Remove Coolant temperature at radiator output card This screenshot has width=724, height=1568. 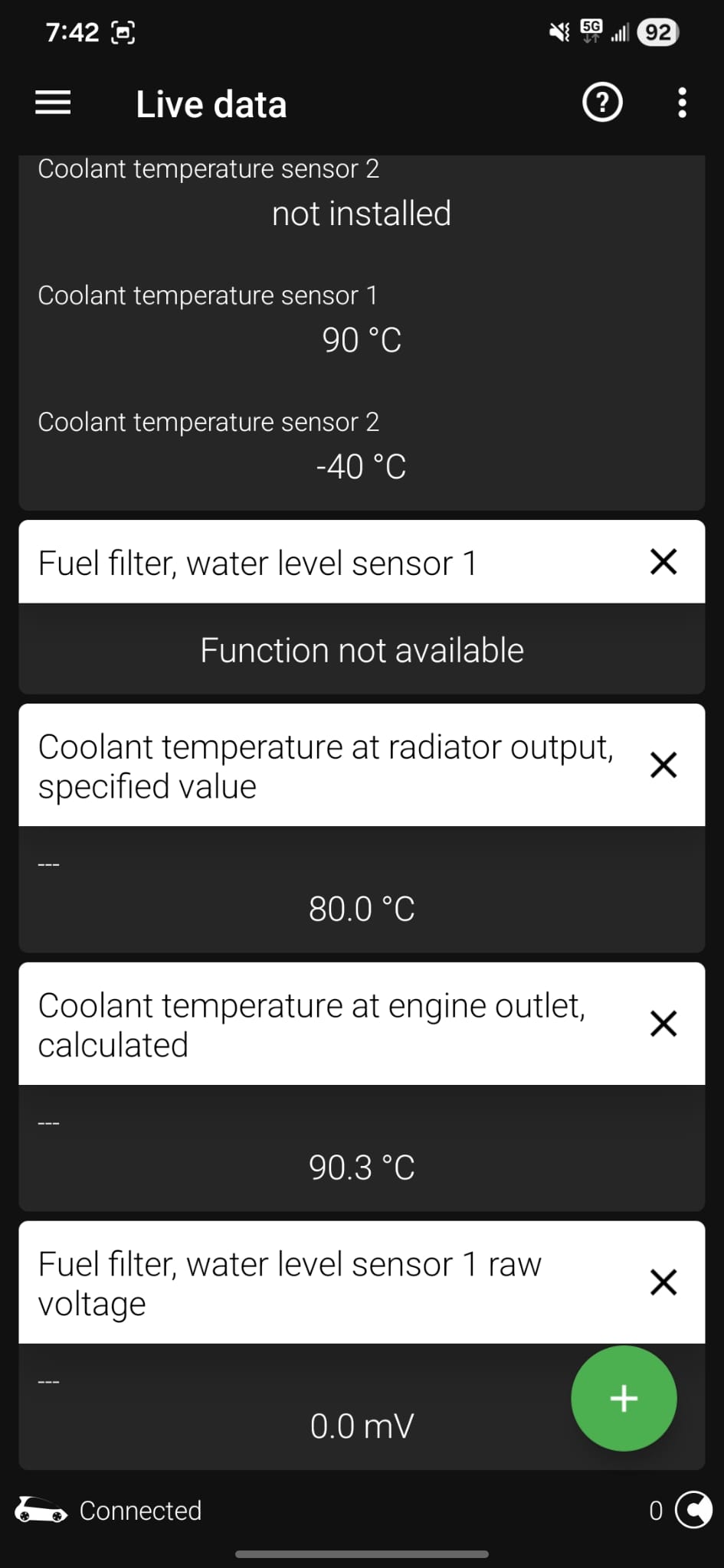point(663,765)
